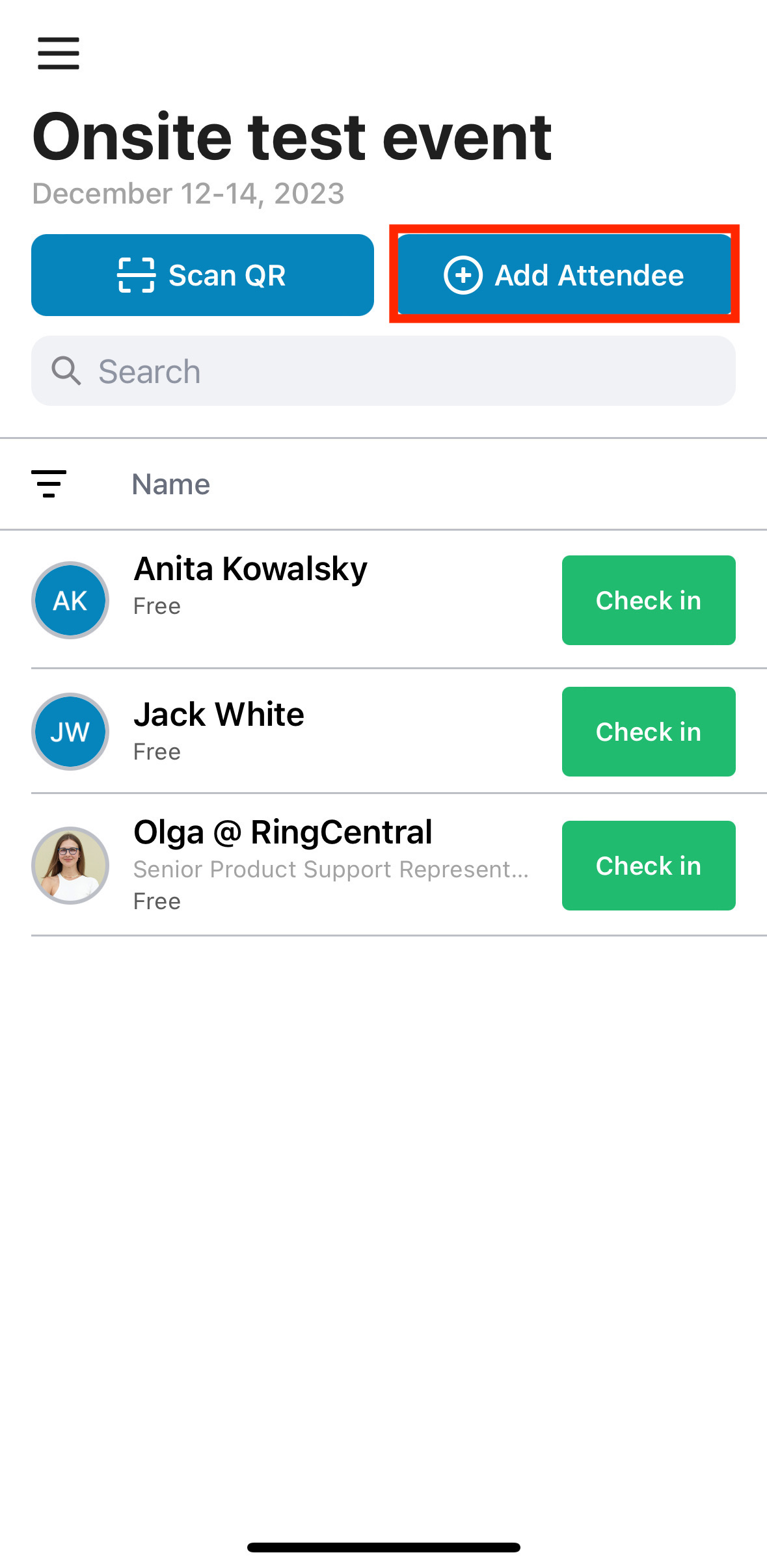Tap the Scan QR button
The height and width of the screenshot is (1568, 767).
click(x=202, y=275)
